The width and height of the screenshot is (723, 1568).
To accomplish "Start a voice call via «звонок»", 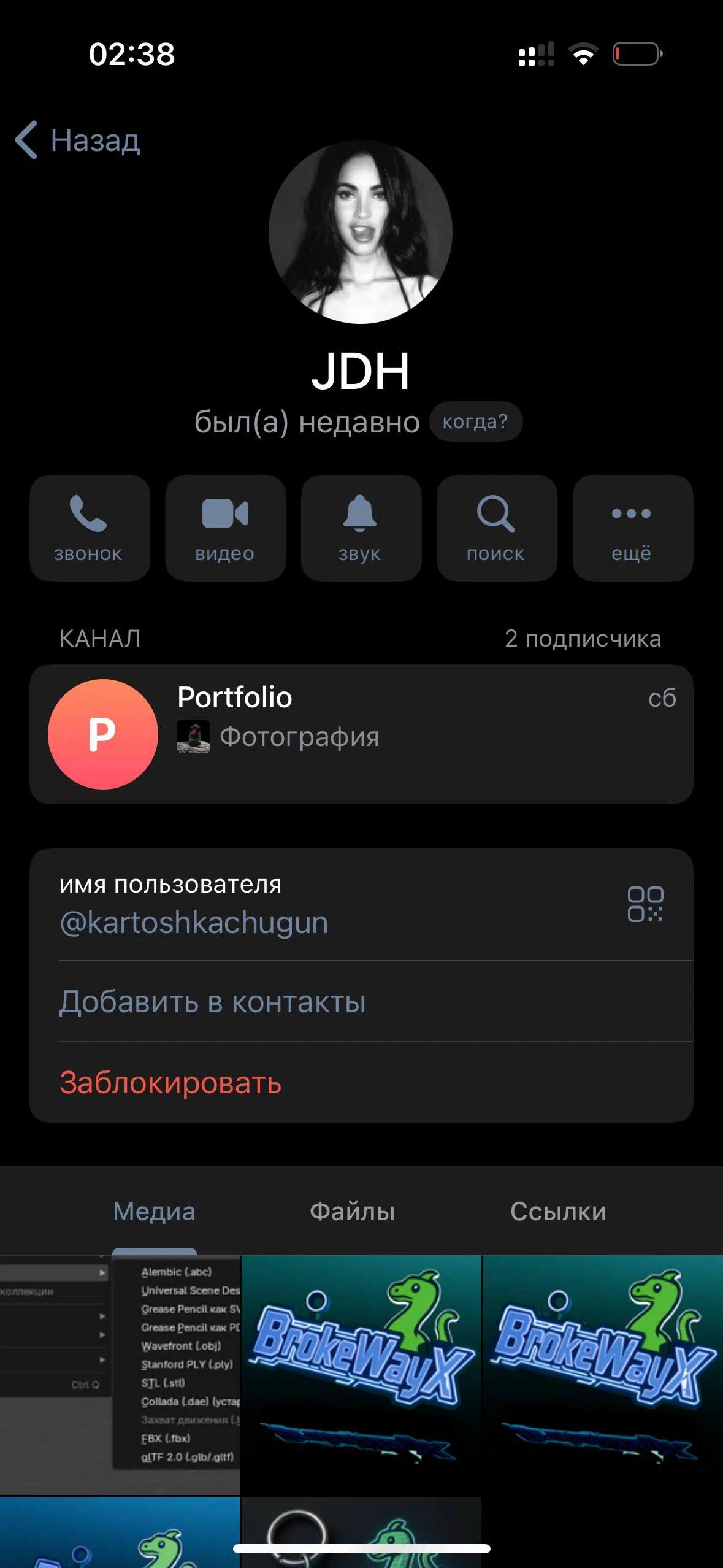I will point(90,528).
